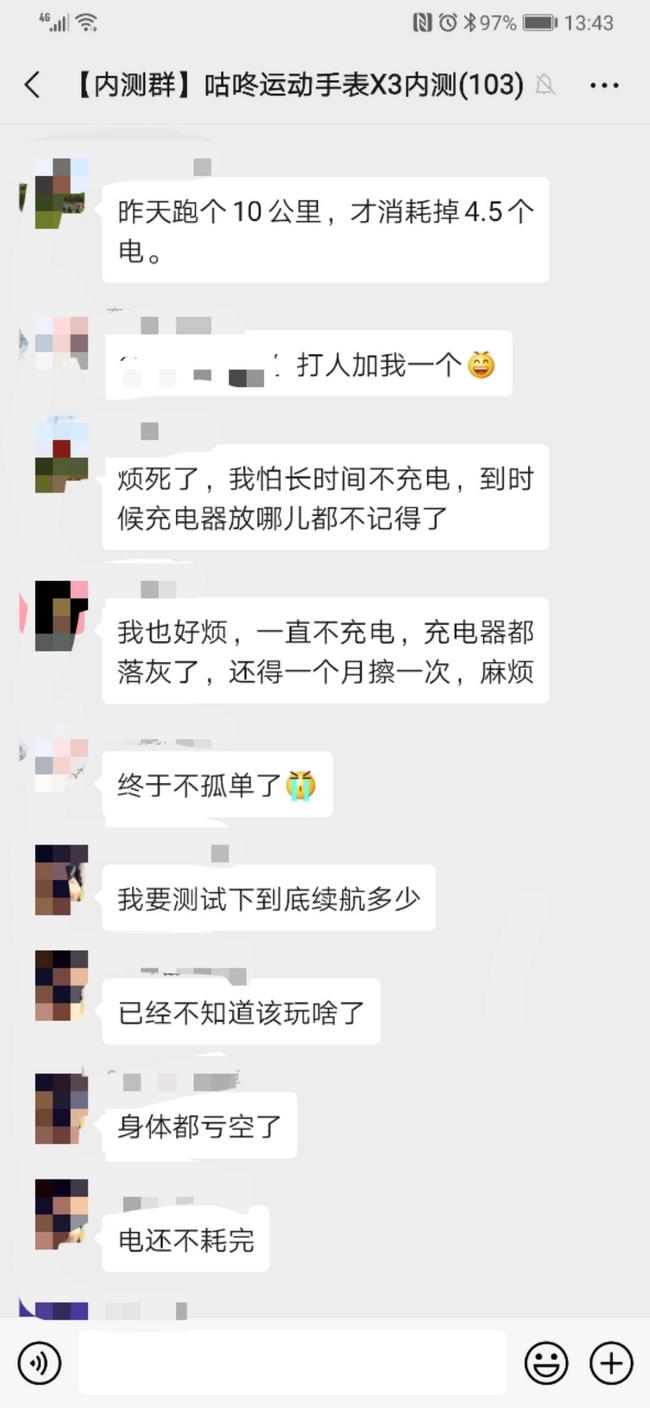Open avatar next to 我要测试下到底续航多少
The height and width of the screenshot is (1408, 650).
pyautogui.click(x=60, y=880)
